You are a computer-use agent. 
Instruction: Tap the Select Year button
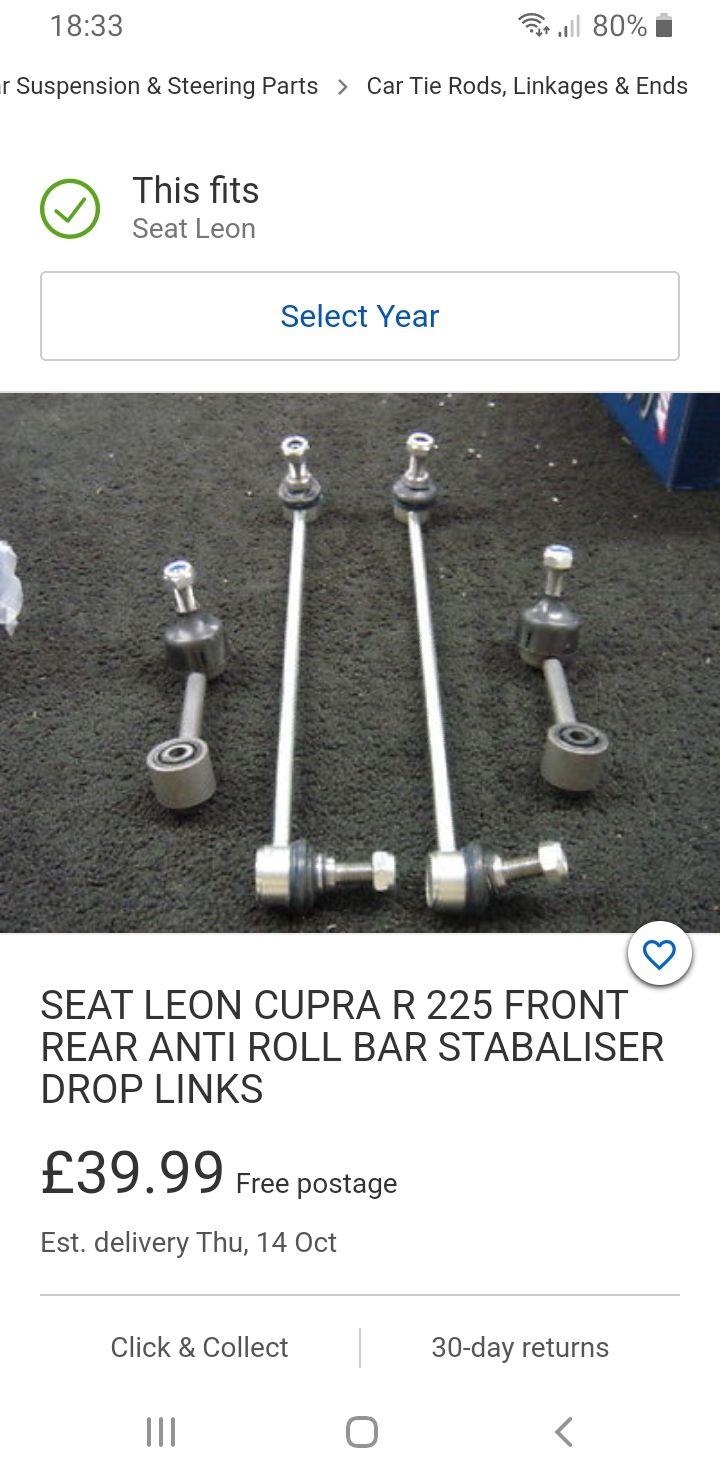click(360, 316)
